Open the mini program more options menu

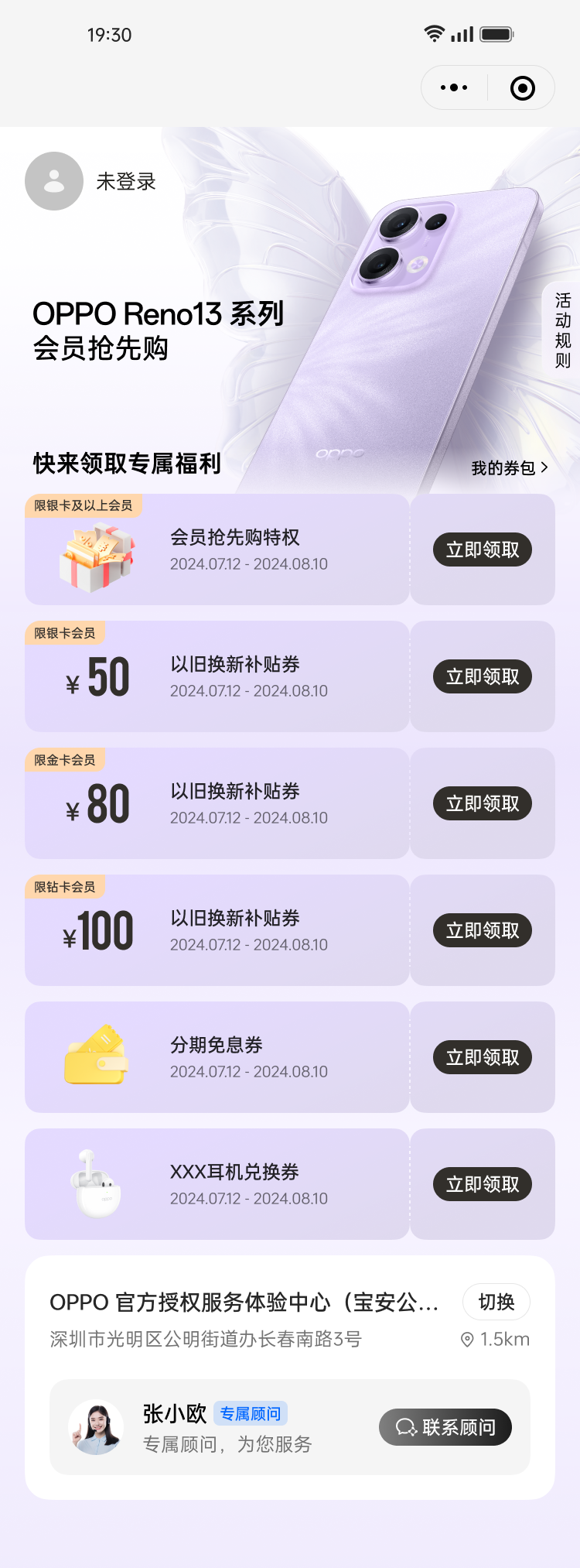coord(454,87)
